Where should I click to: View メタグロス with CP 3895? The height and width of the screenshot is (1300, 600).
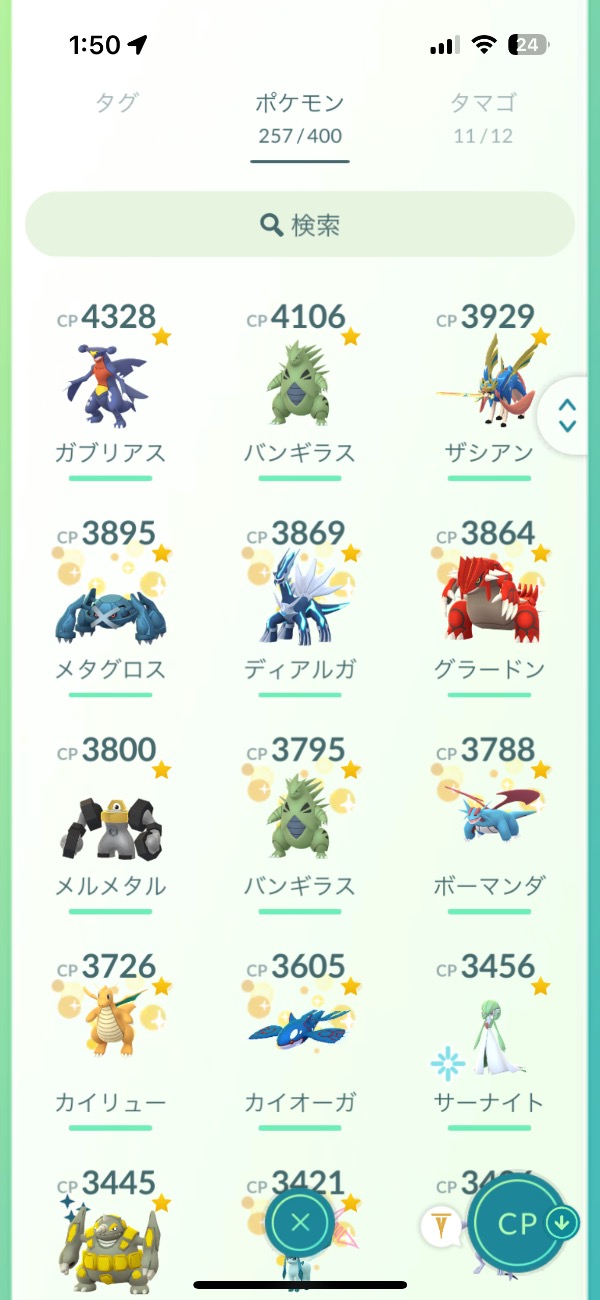[110, 605]
